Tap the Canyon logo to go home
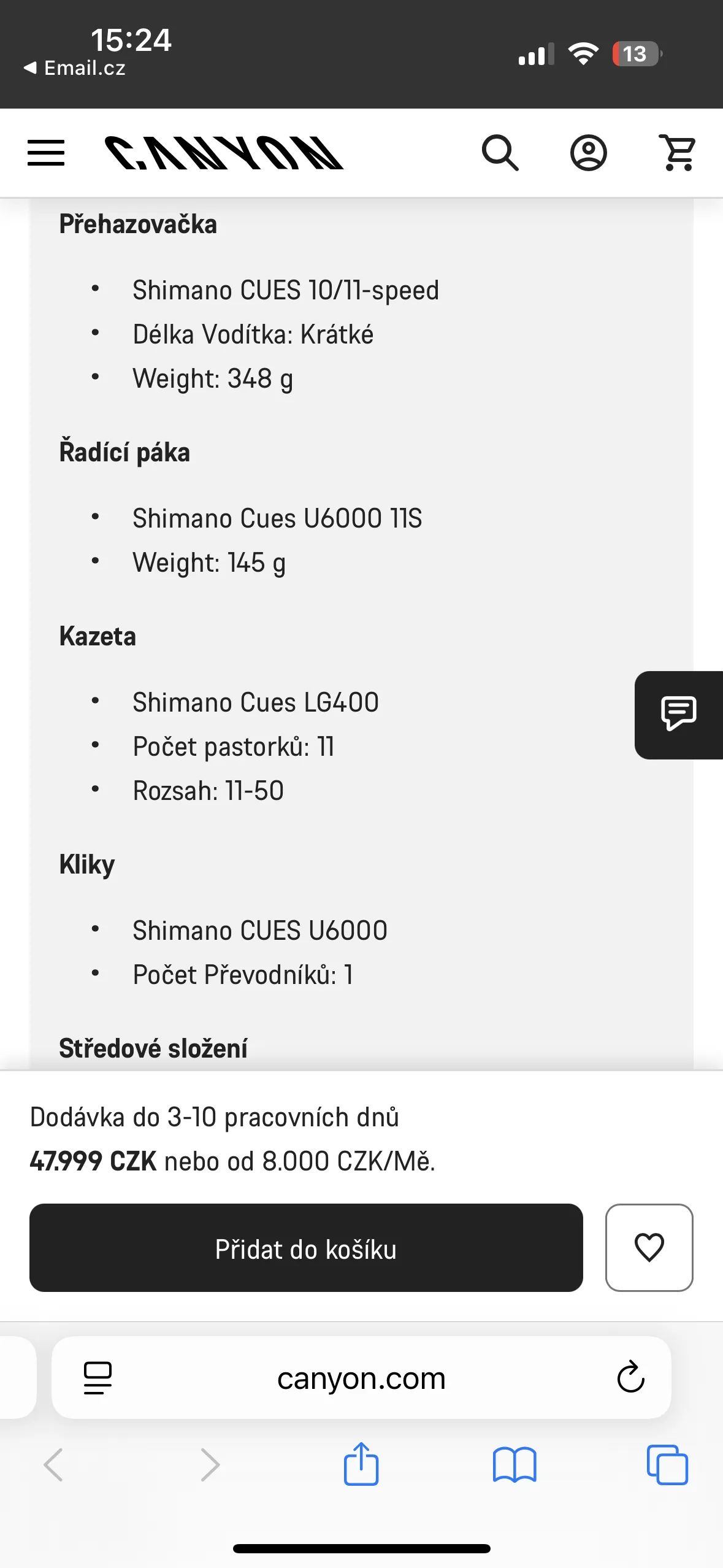 tap(224, 153)
